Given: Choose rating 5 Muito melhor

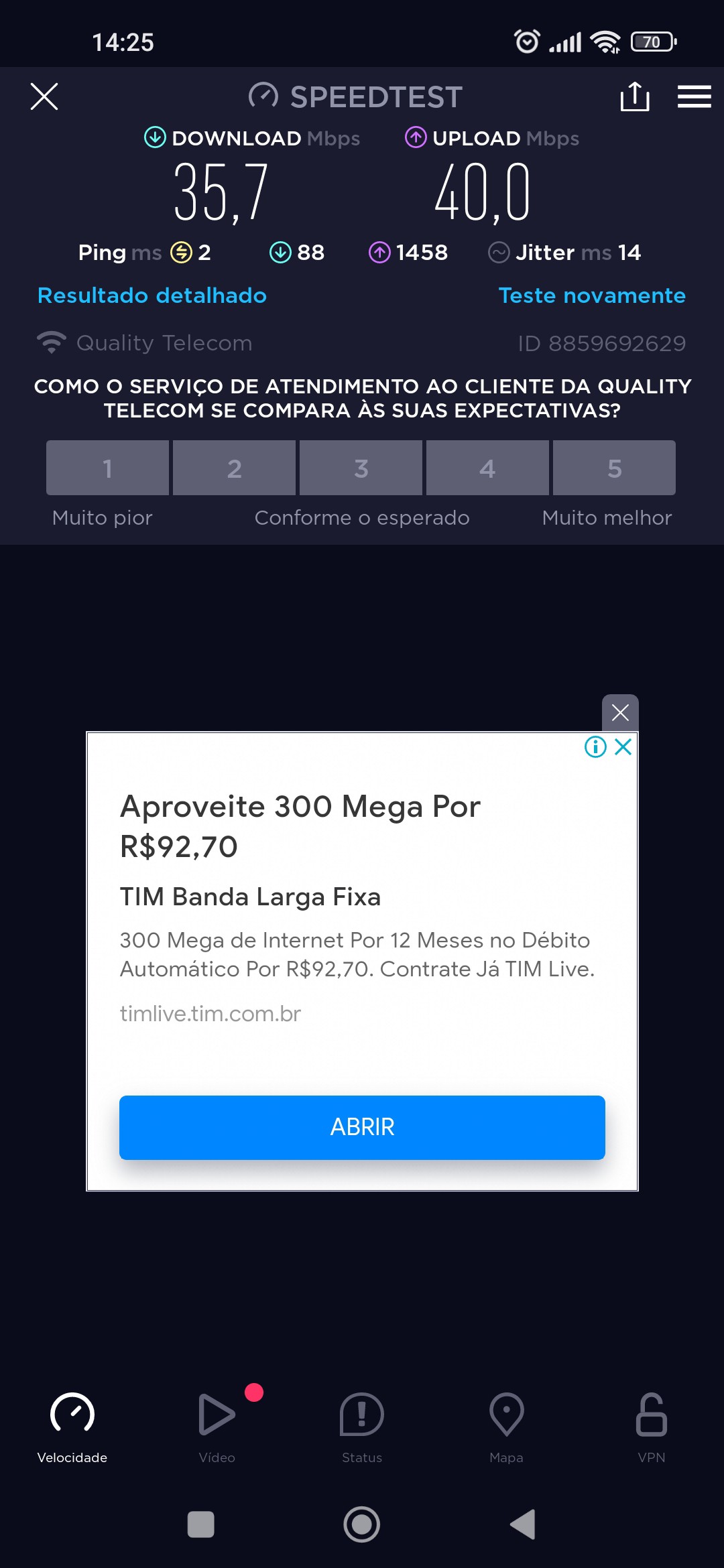Looking at the screenshot, I should [x=614, y=468].
